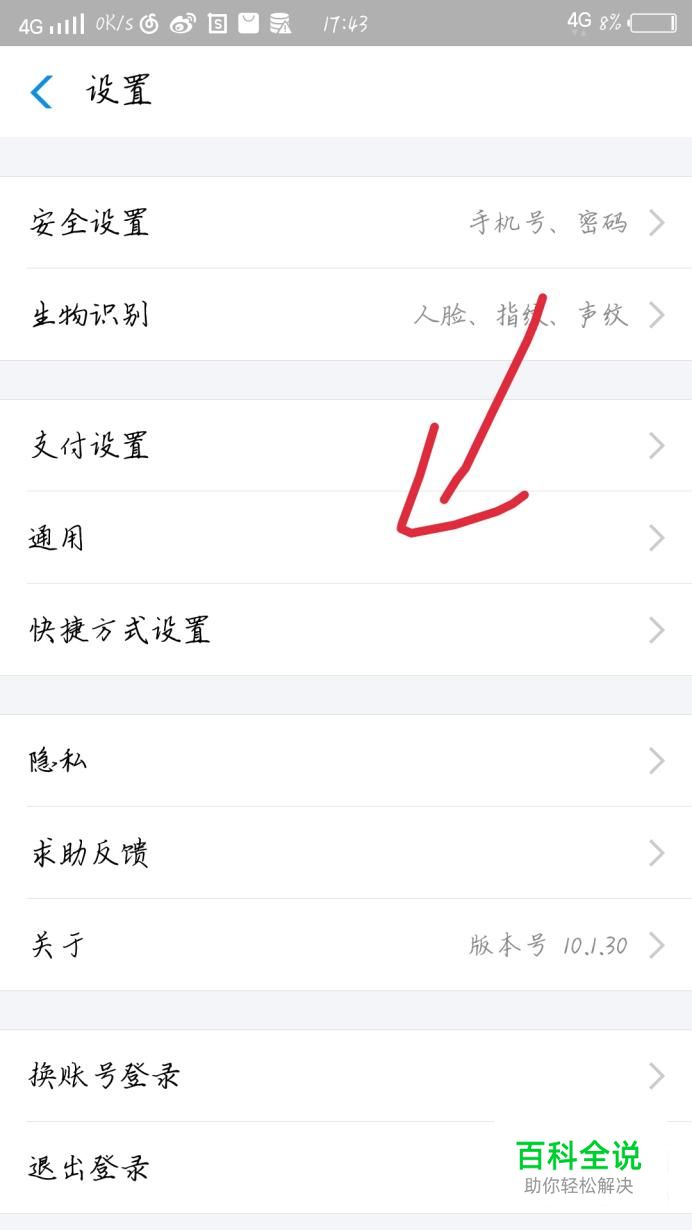692x1230 pixels.
Task: Open the 通用 settings row
Action: pyautogui.click(x=346, y=538)
